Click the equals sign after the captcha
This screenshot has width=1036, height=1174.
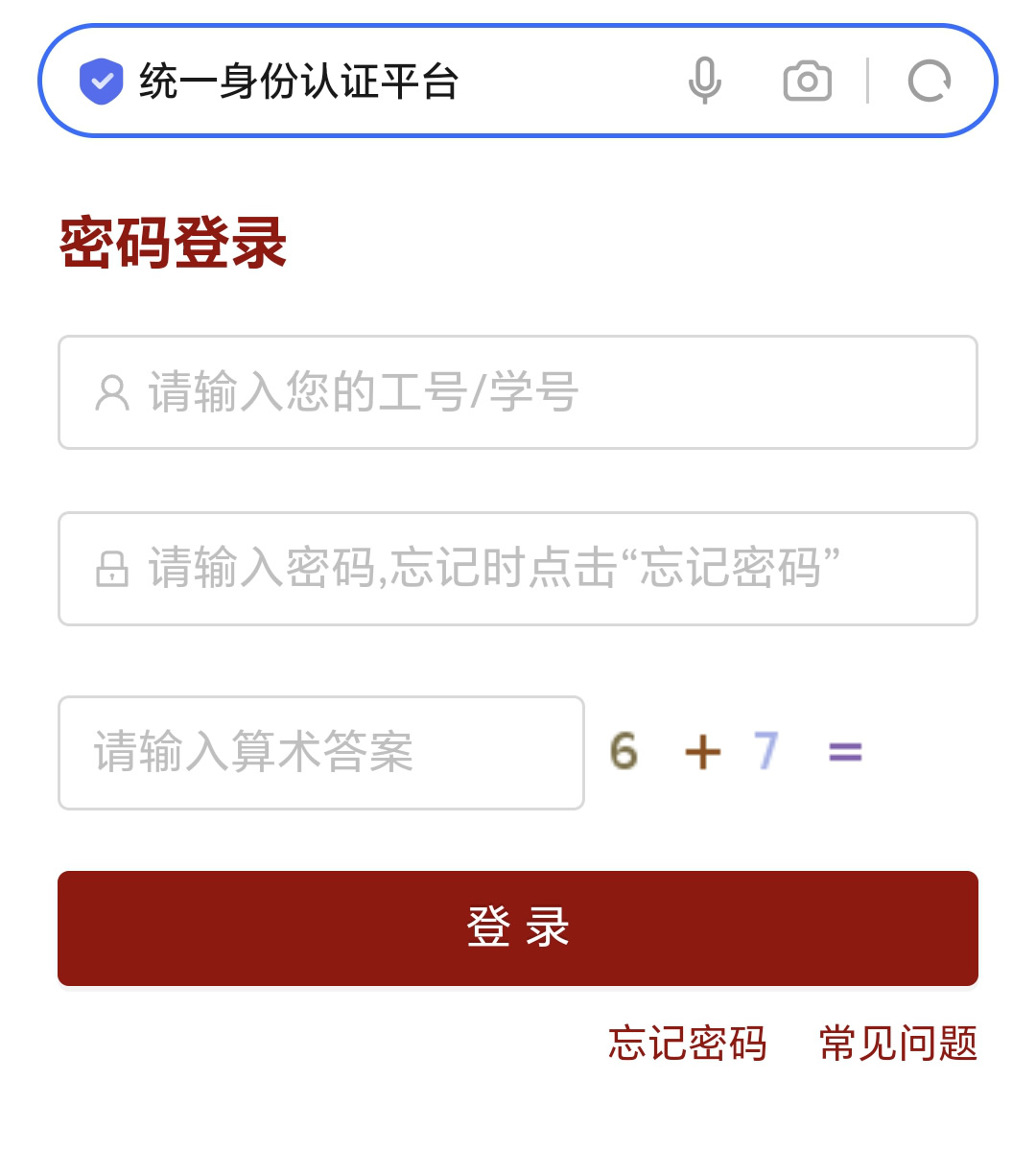pos(842,753)
